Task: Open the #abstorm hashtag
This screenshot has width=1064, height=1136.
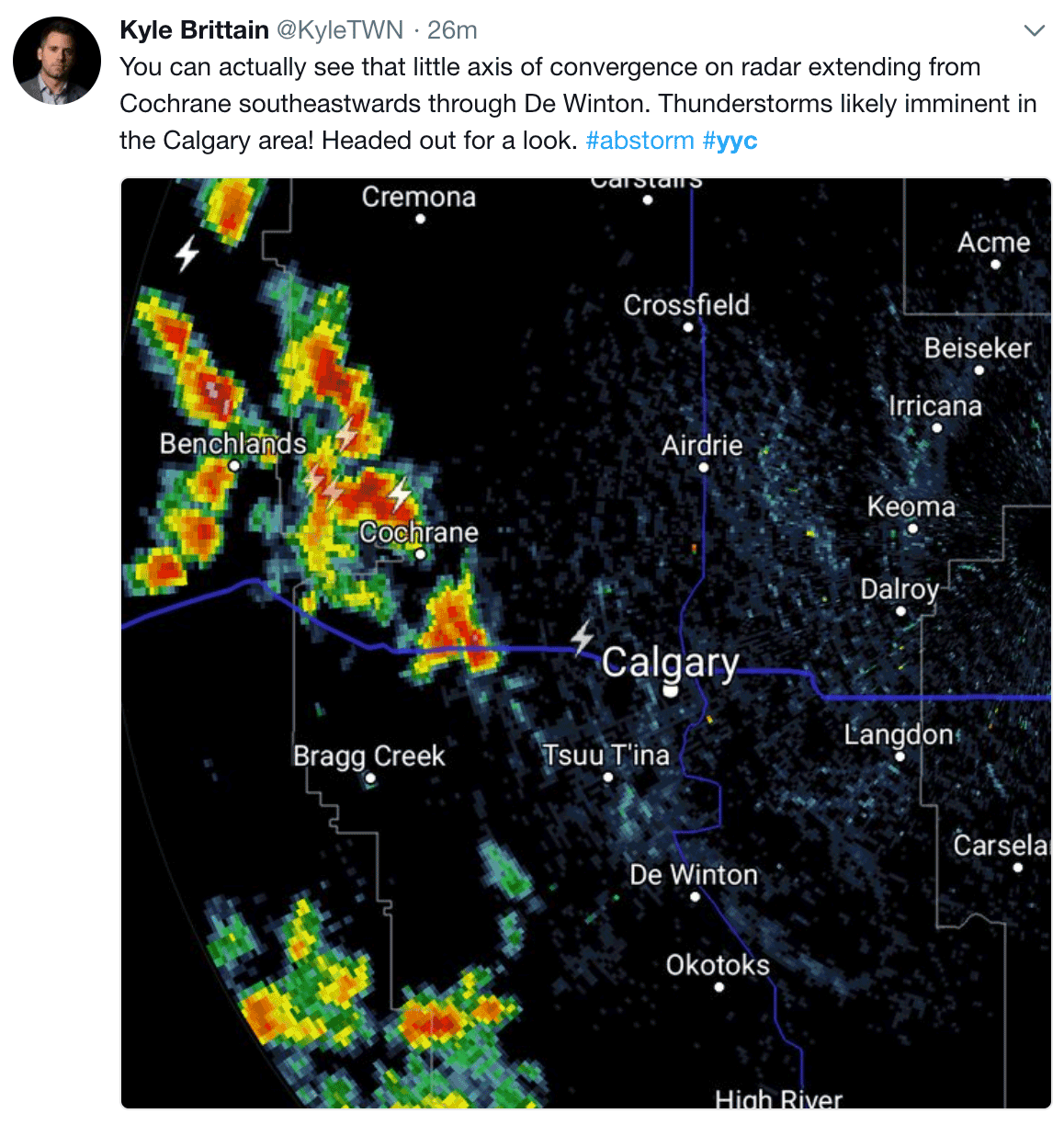Action: 640,141
